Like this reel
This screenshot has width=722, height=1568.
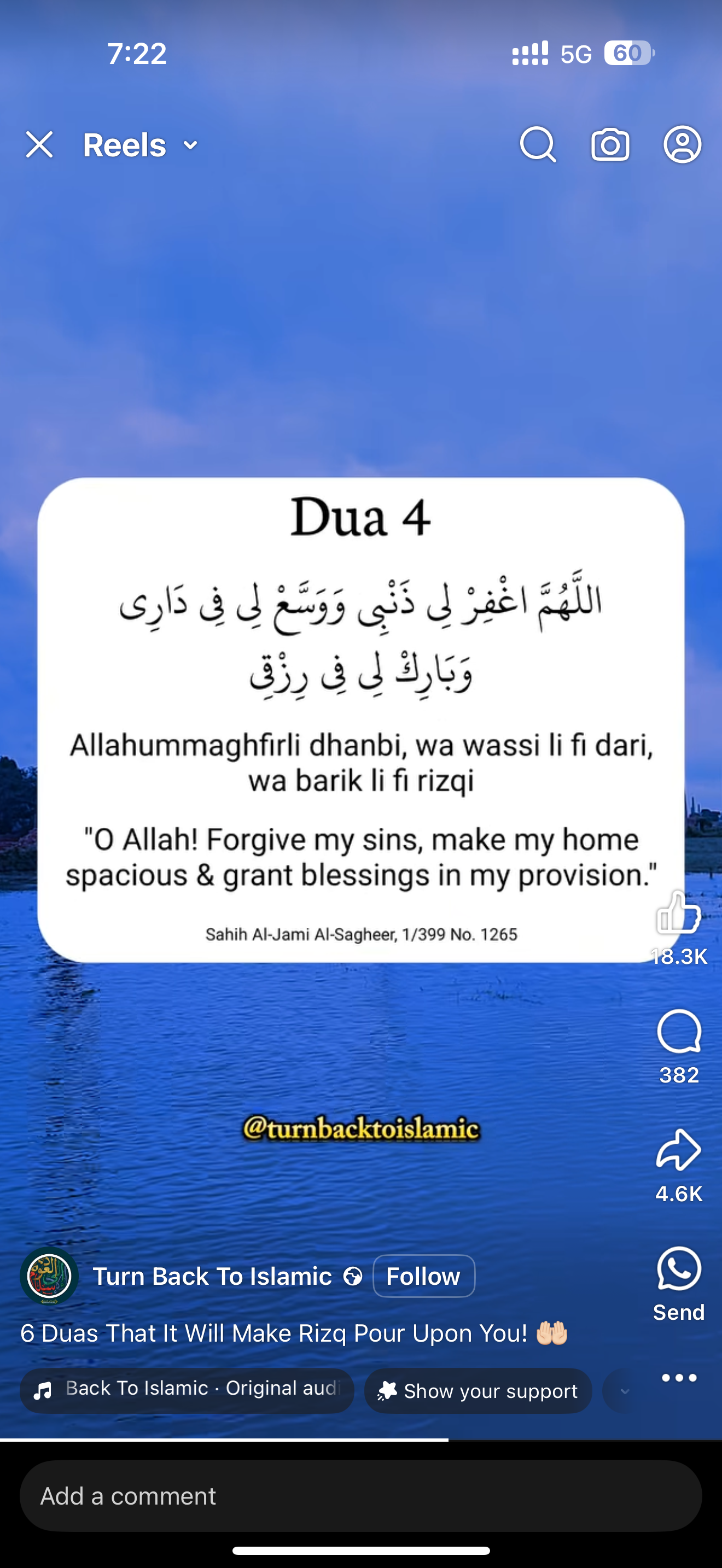pyautogui.click(x=678, y=913)
